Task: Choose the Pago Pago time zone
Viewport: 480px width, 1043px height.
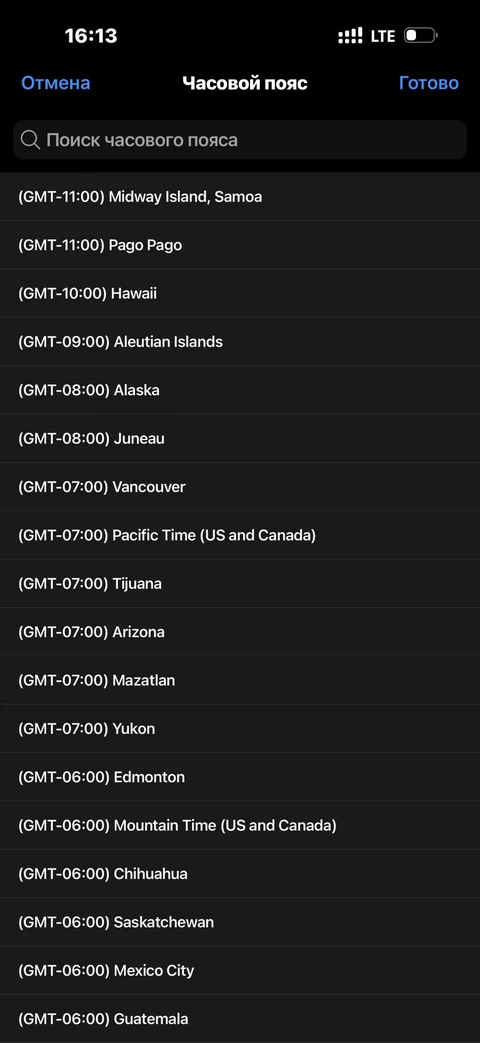Action: tap(240, 245)
